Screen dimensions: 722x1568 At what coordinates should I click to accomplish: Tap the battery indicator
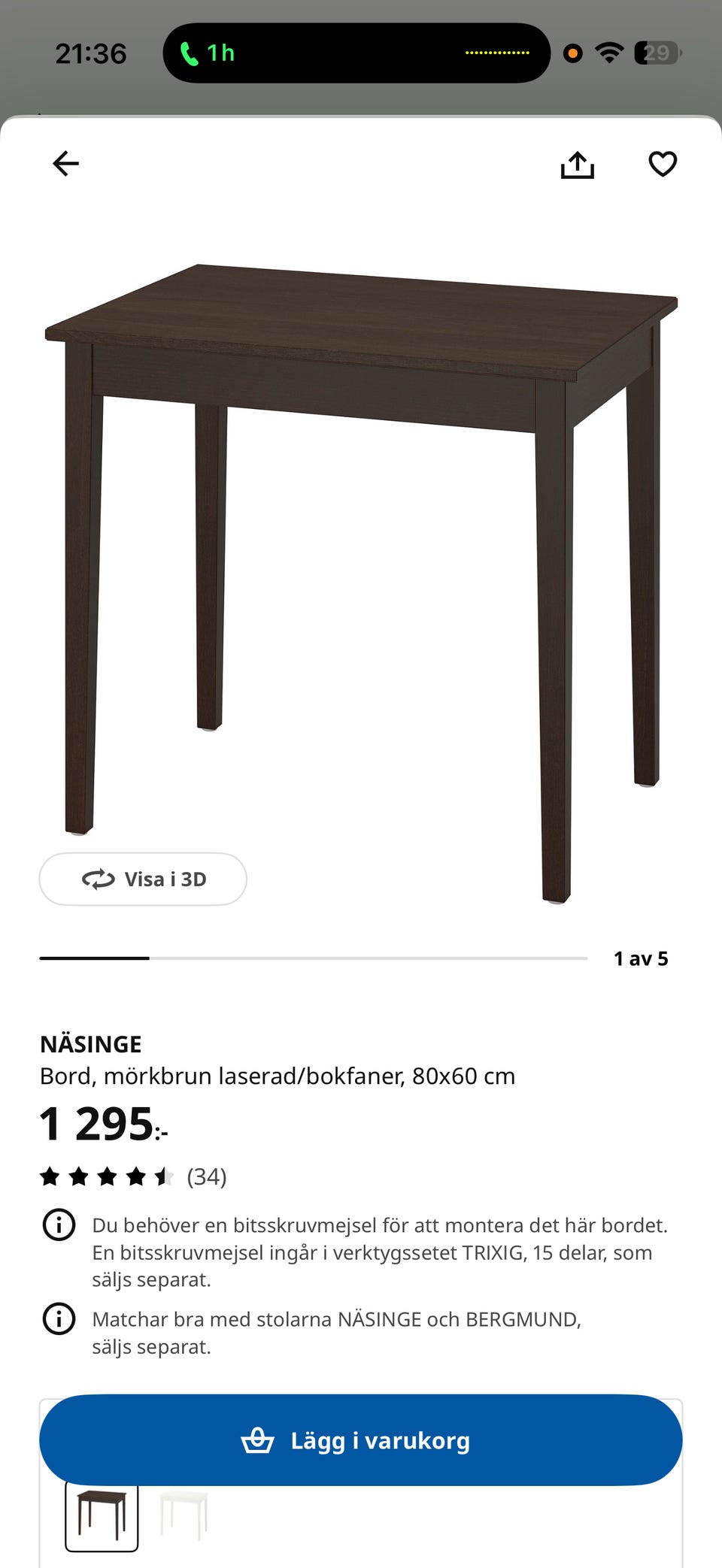click(x=657, y=53)
